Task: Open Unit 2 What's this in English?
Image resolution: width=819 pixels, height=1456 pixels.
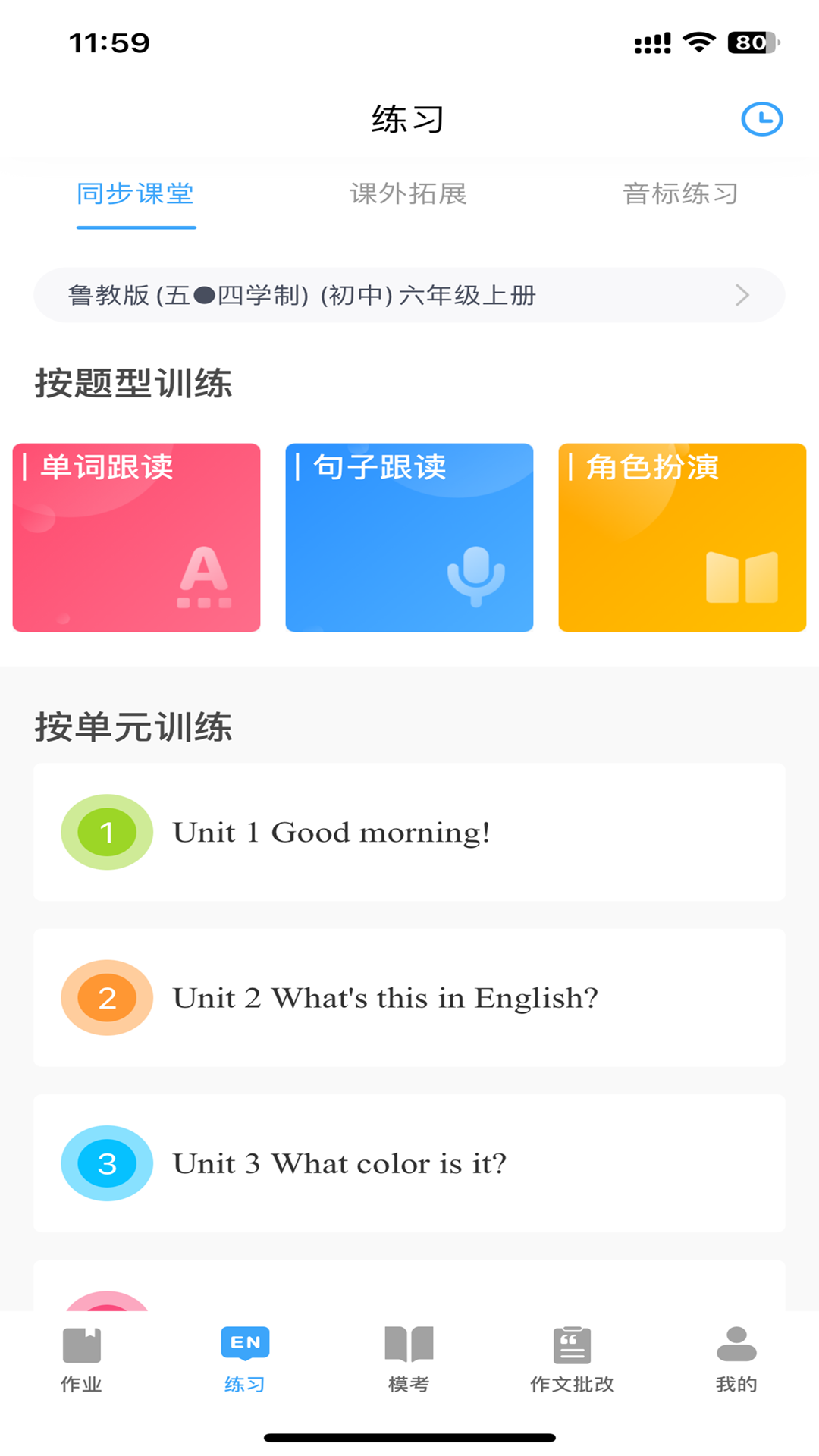Action: 409,997
